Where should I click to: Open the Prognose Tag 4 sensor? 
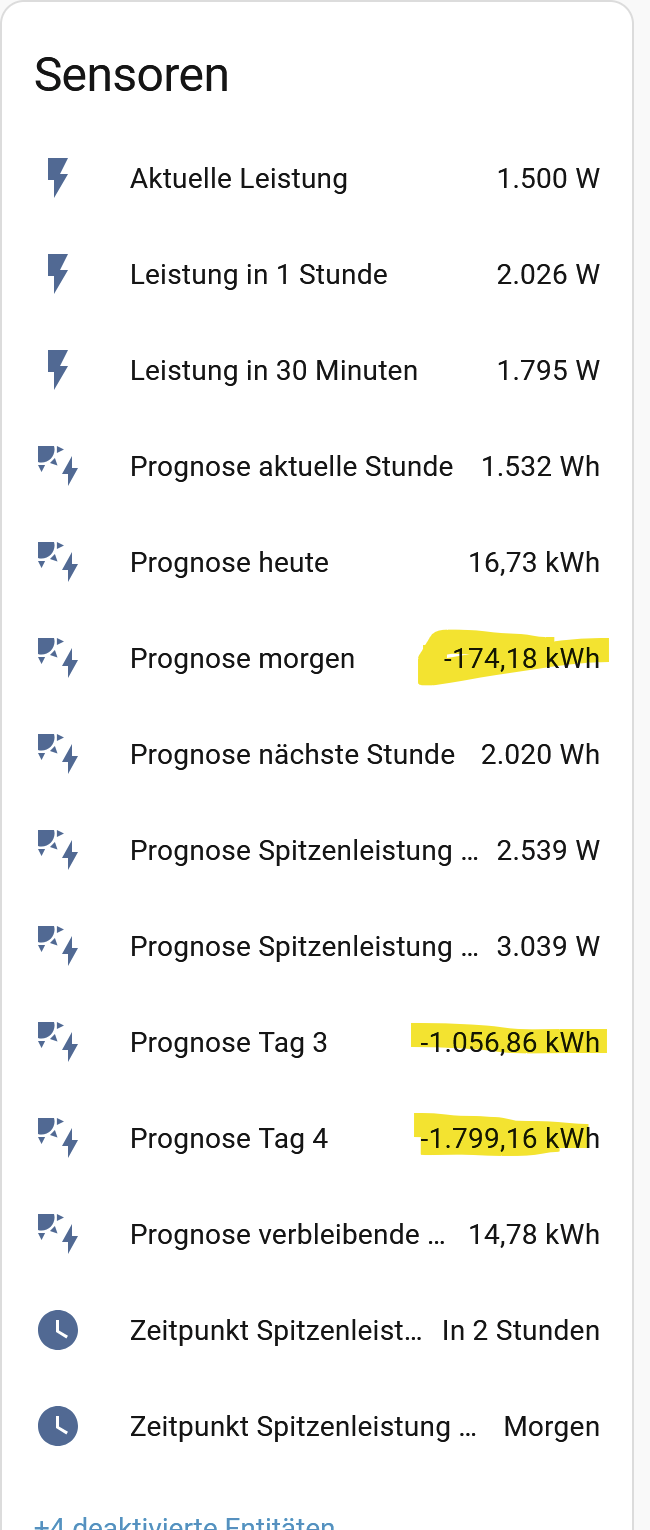(x=228, y=1139)
